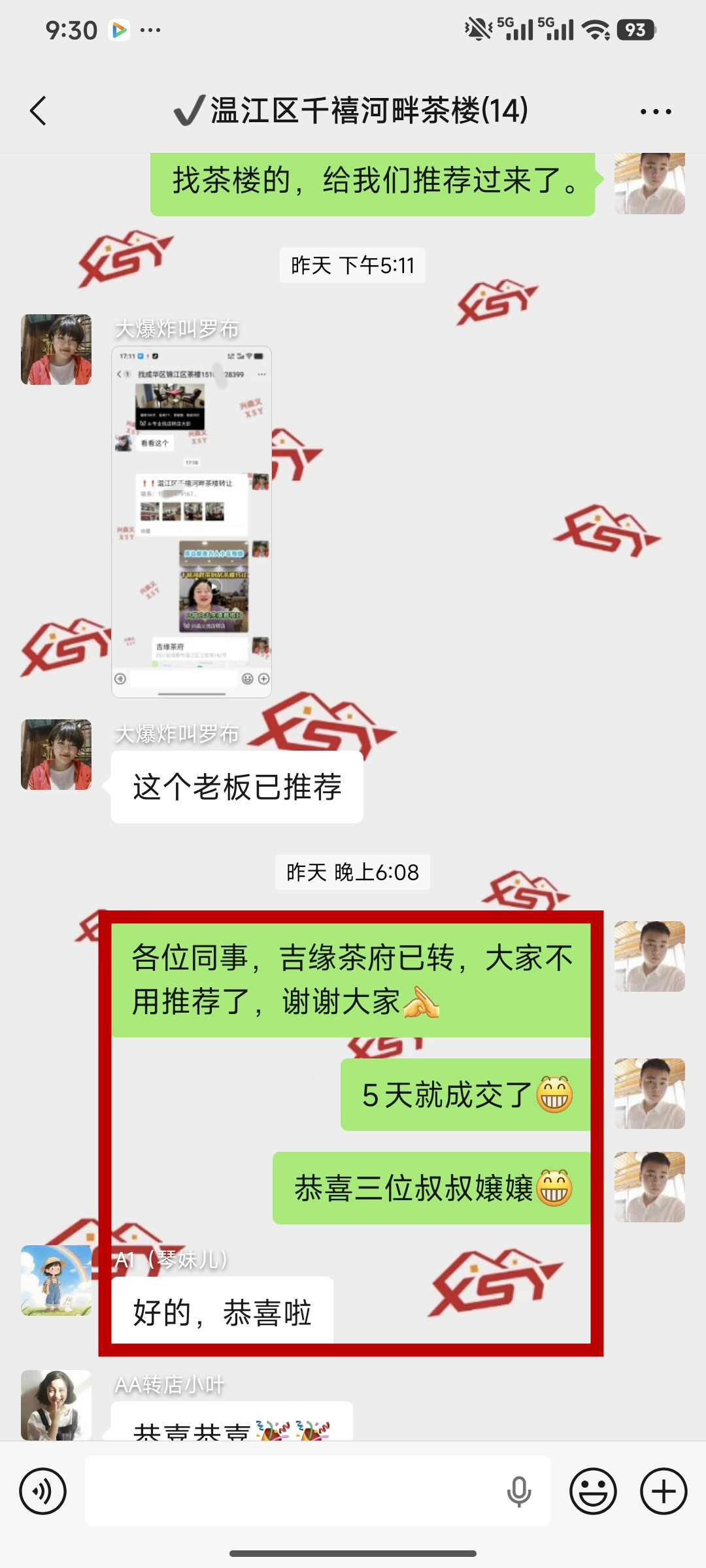The height and width of the screenshot is (1568, 706).
Task: View AA转店小叶 profile avatar
Action: pos(56,1405)
